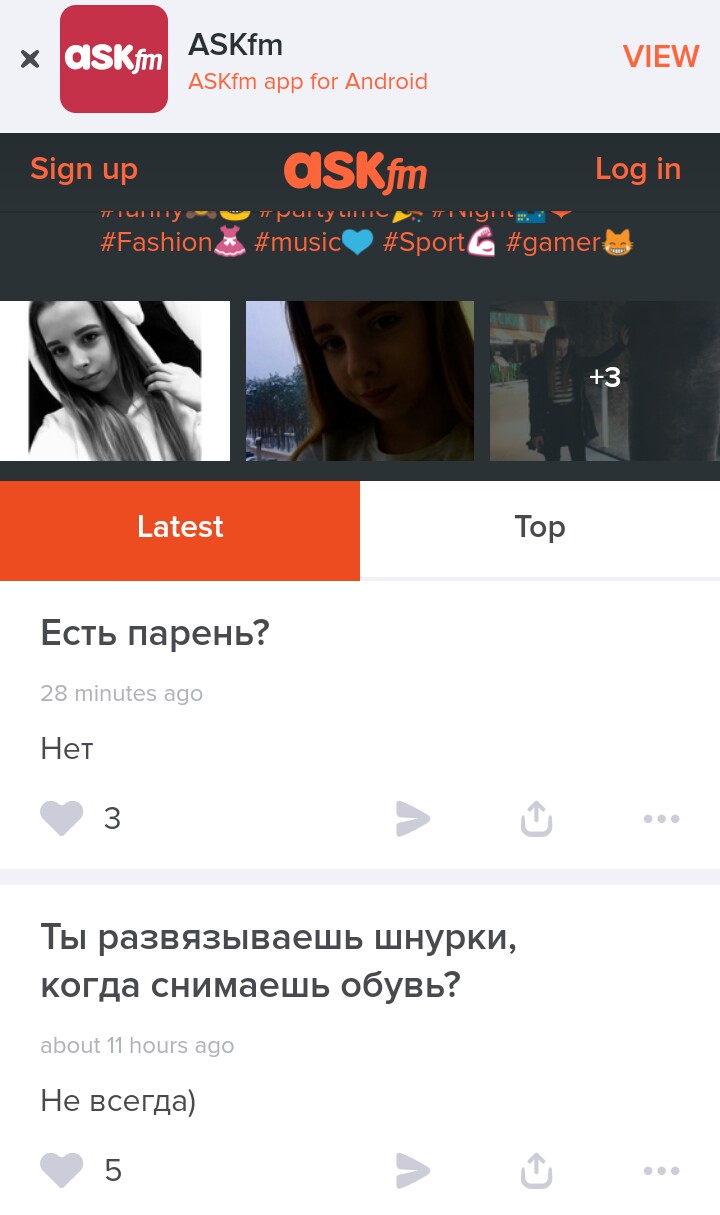Screen dimensions: 720x1215
Task: Open the black-and-white profile photo
Action: 115,381
